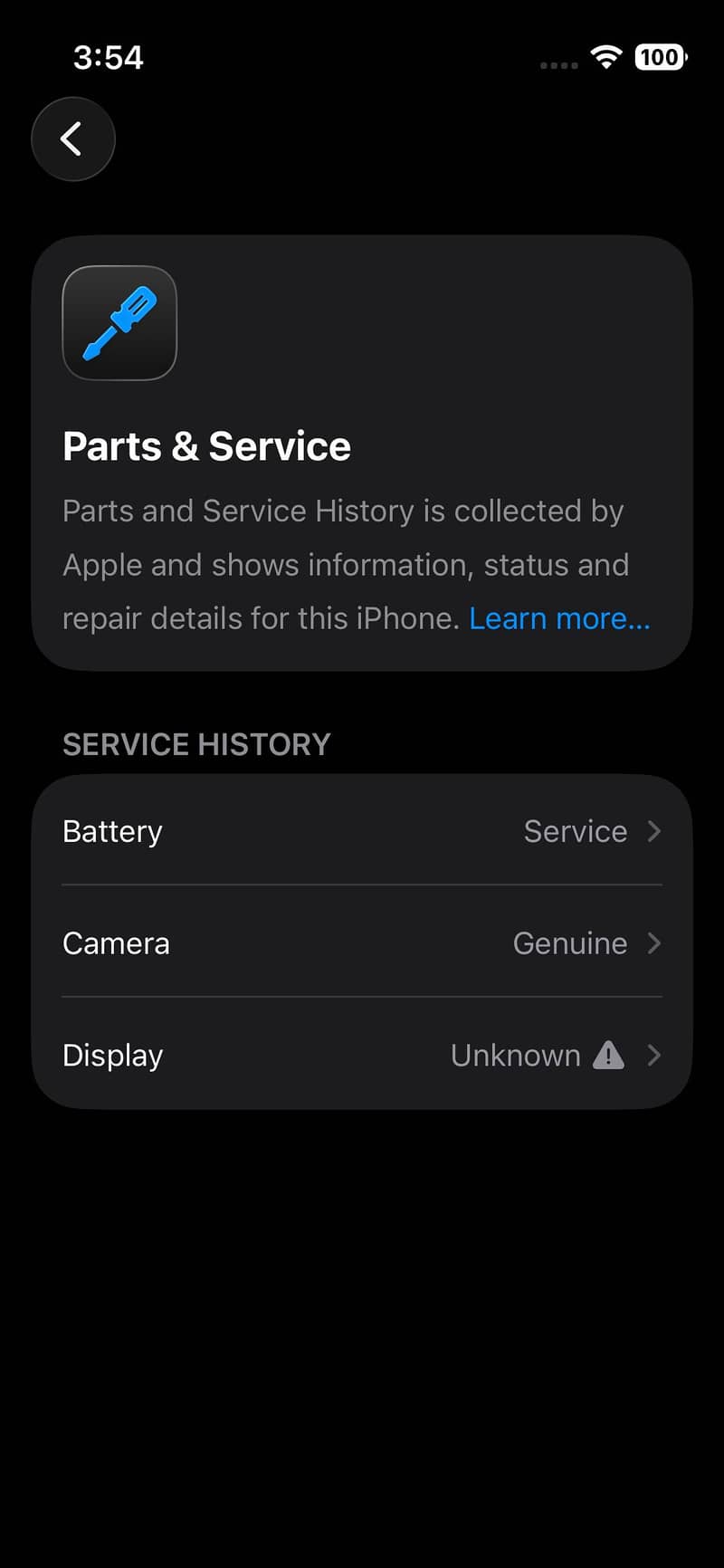Open the Learn more link

559,618
